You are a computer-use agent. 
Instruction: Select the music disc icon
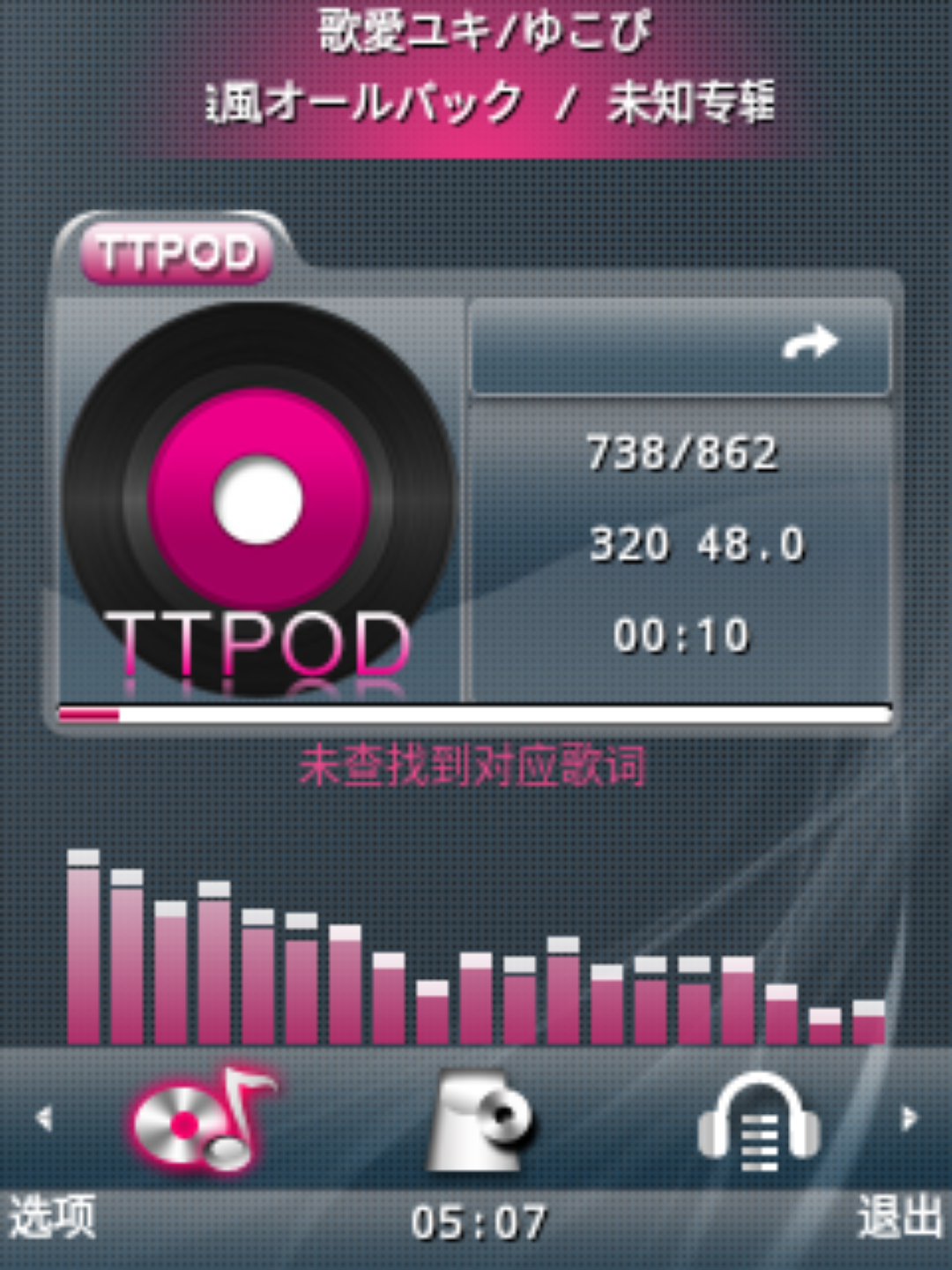[x=201, y=1120]
